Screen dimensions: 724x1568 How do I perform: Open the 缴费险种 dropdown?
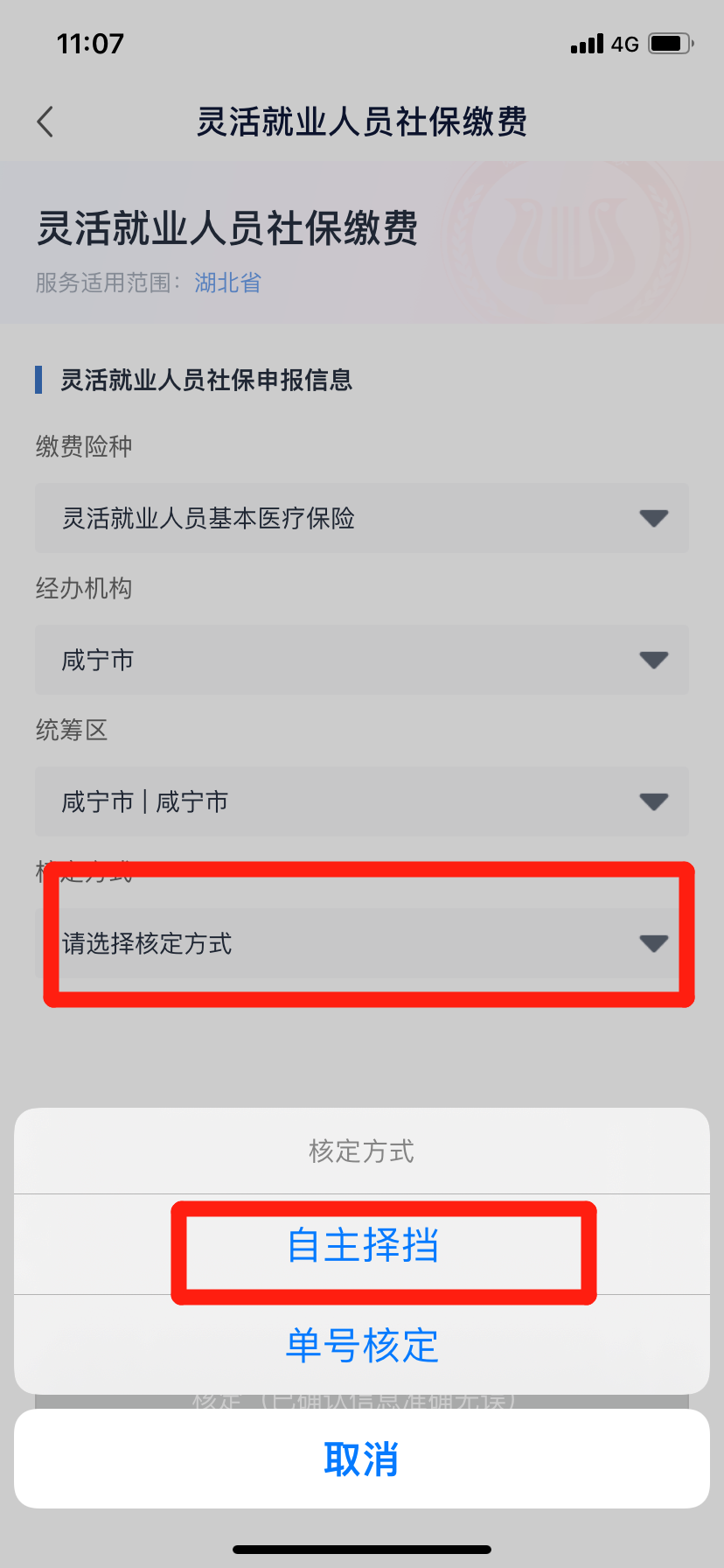pyautogui.click(x=362, y=518)
